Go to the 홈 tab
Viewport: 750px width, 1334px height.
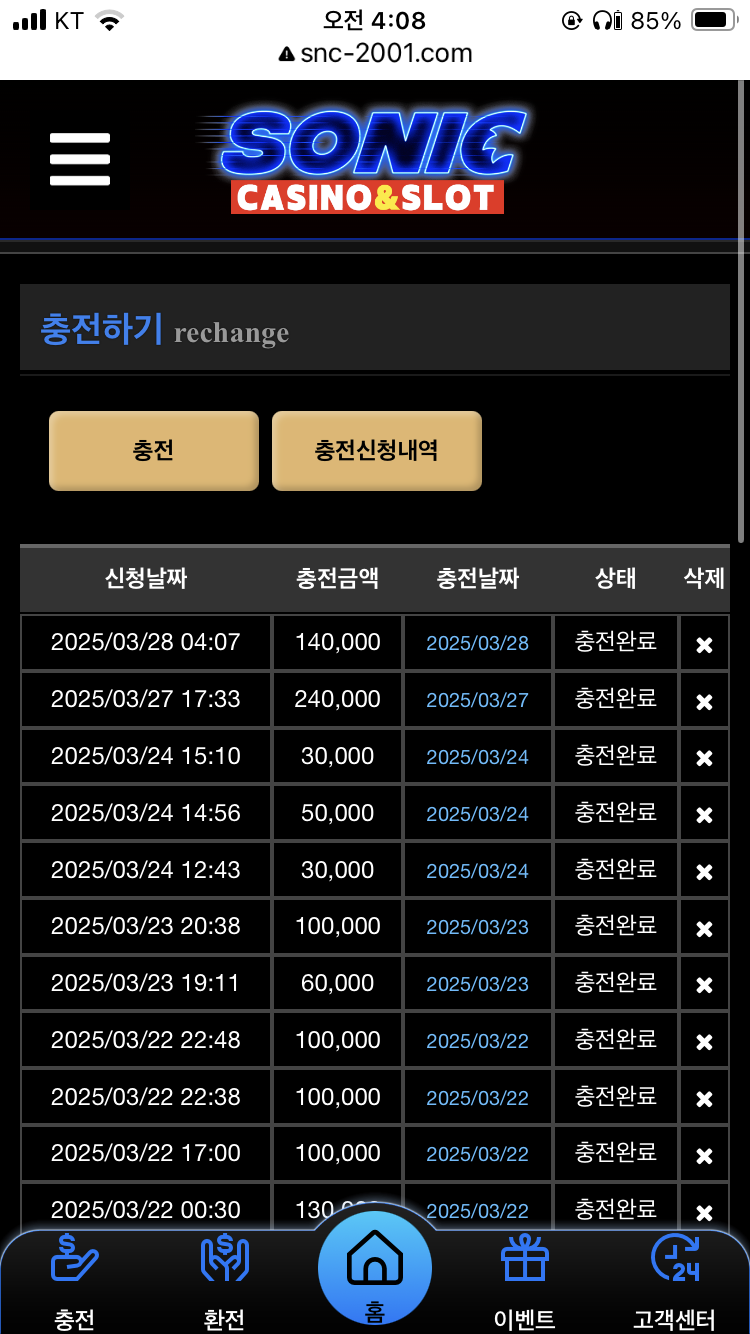(375, 1268)
